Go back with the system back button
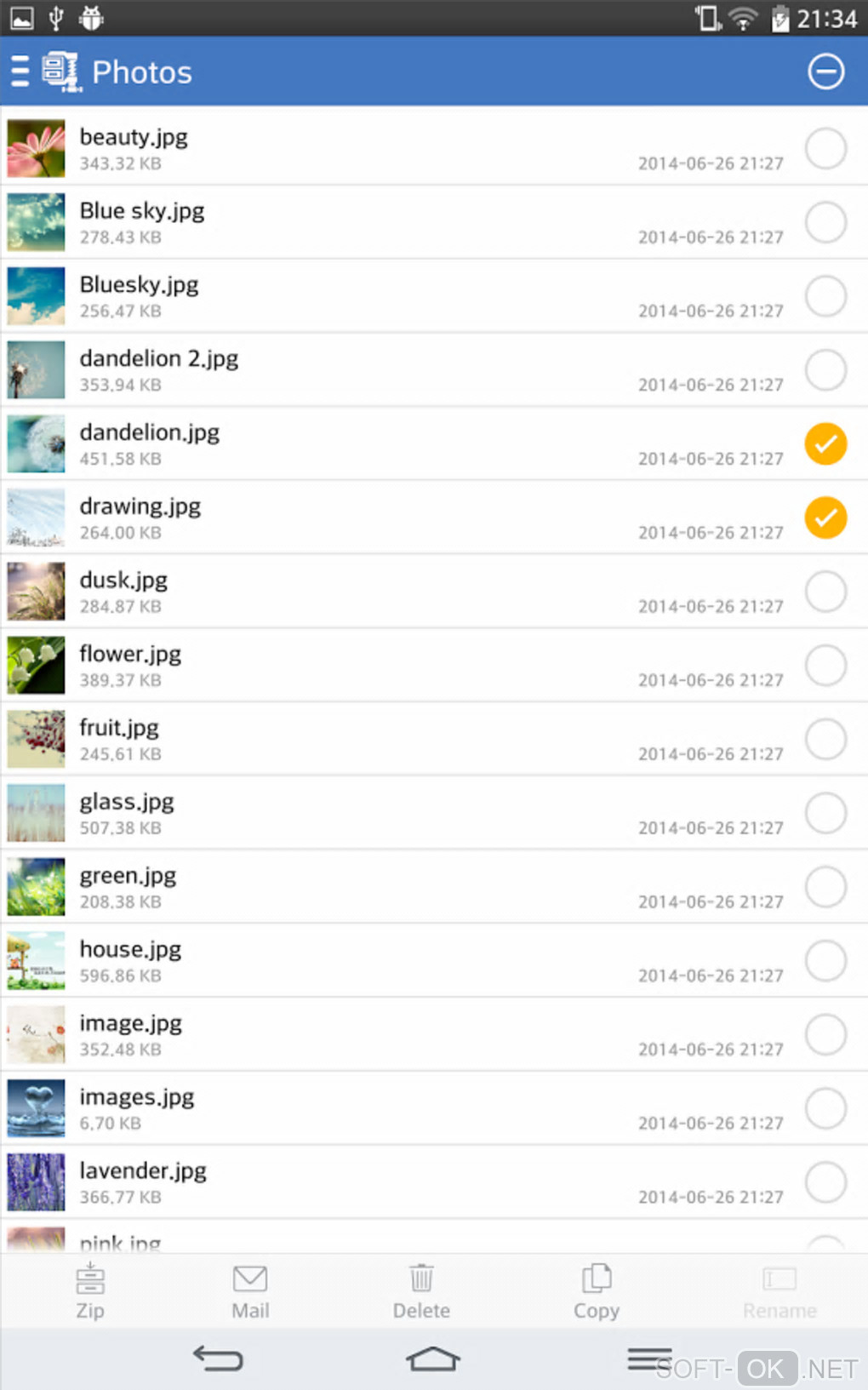Screen dimensions: 868x1390 [x=218, y=1359]
